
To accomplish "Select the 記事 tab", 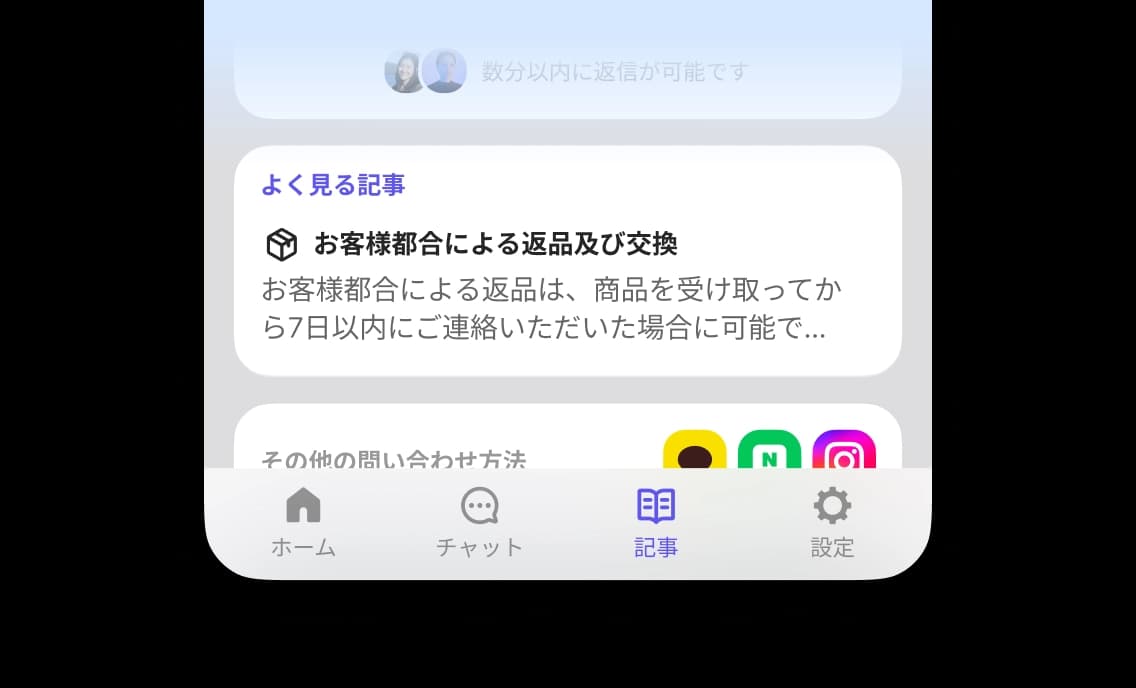I will tap(656, 522).
